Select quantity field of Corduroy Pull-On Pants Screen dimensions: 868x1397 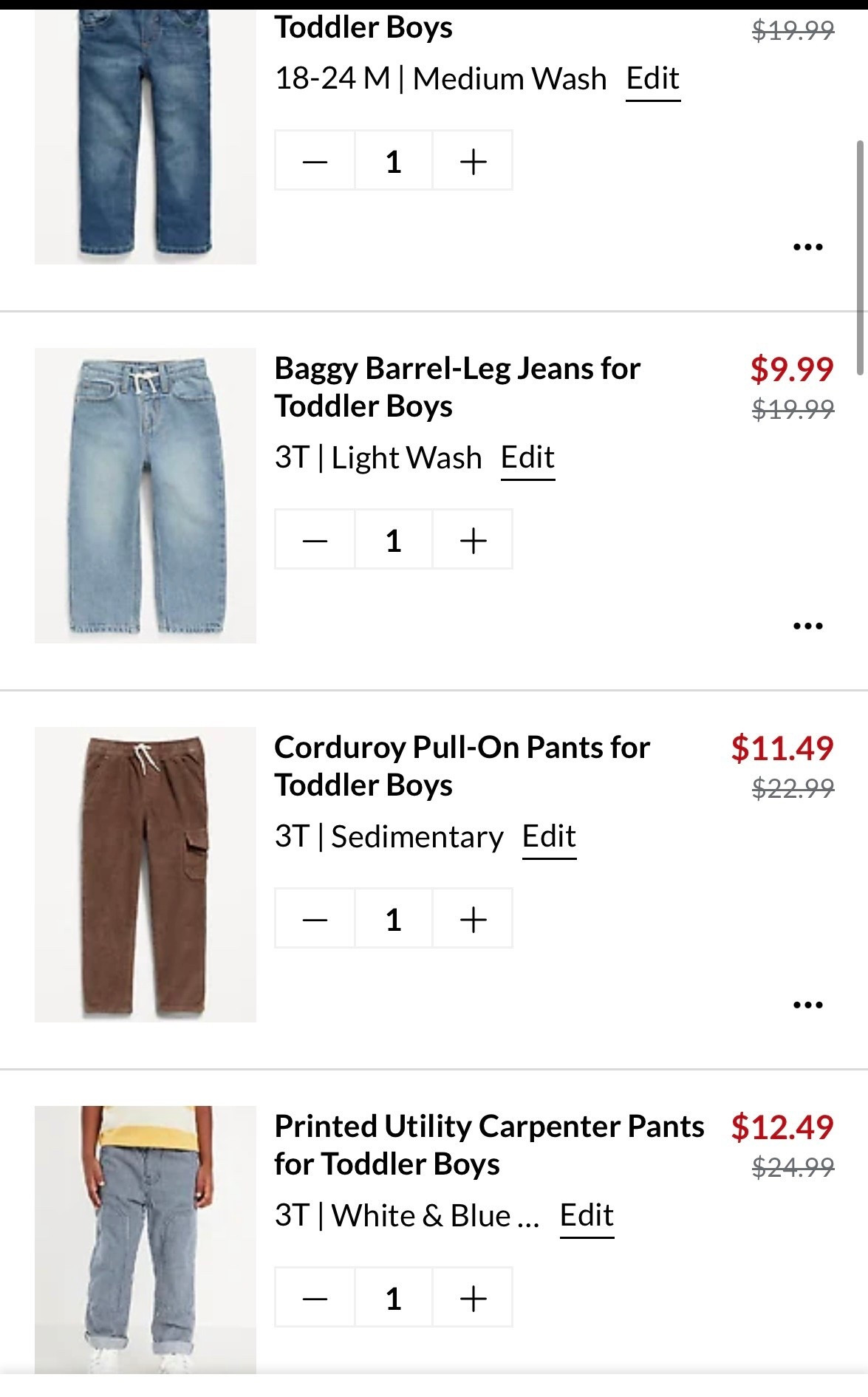(394, 918)
